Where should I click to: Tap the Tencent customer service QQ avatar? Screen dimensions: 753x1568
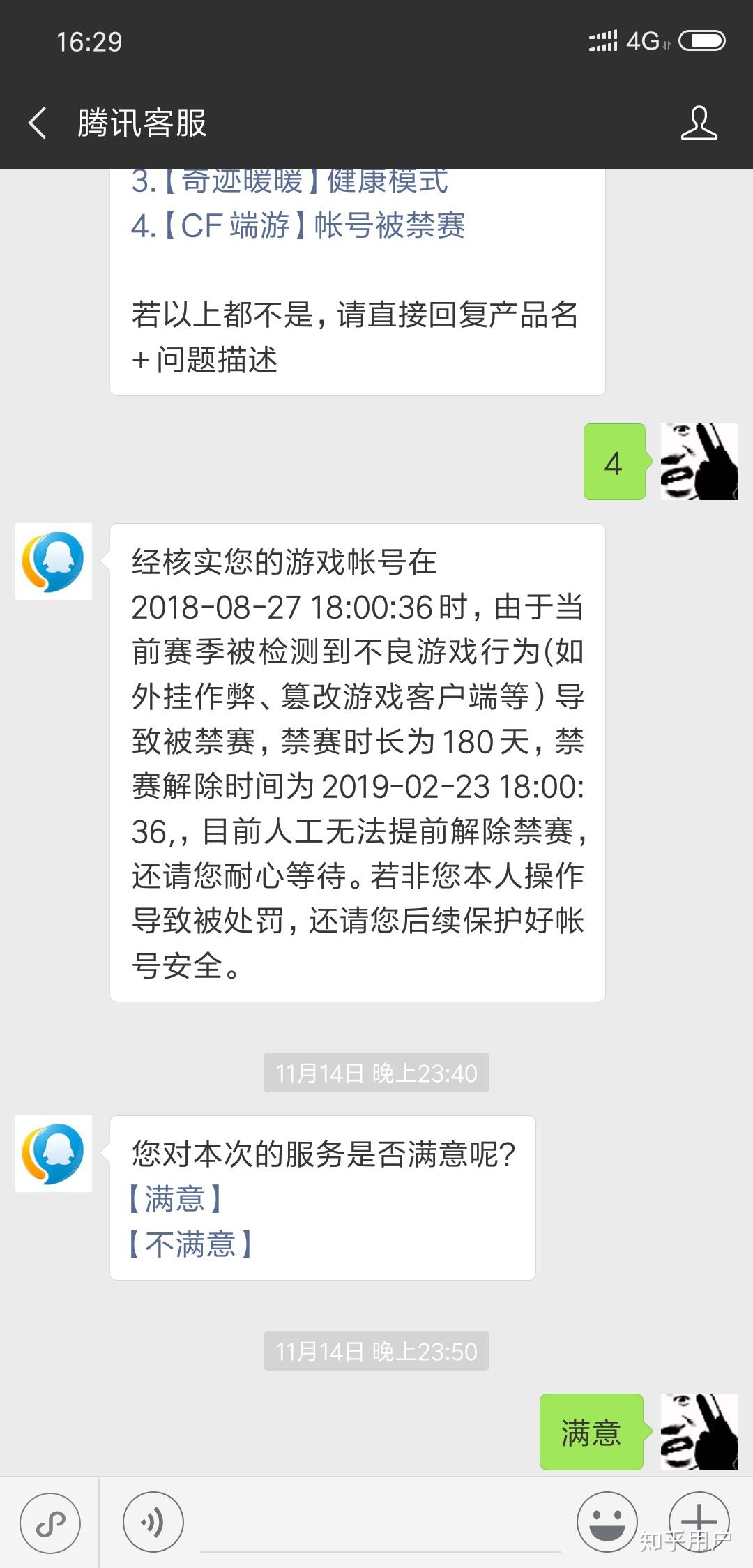52,562
